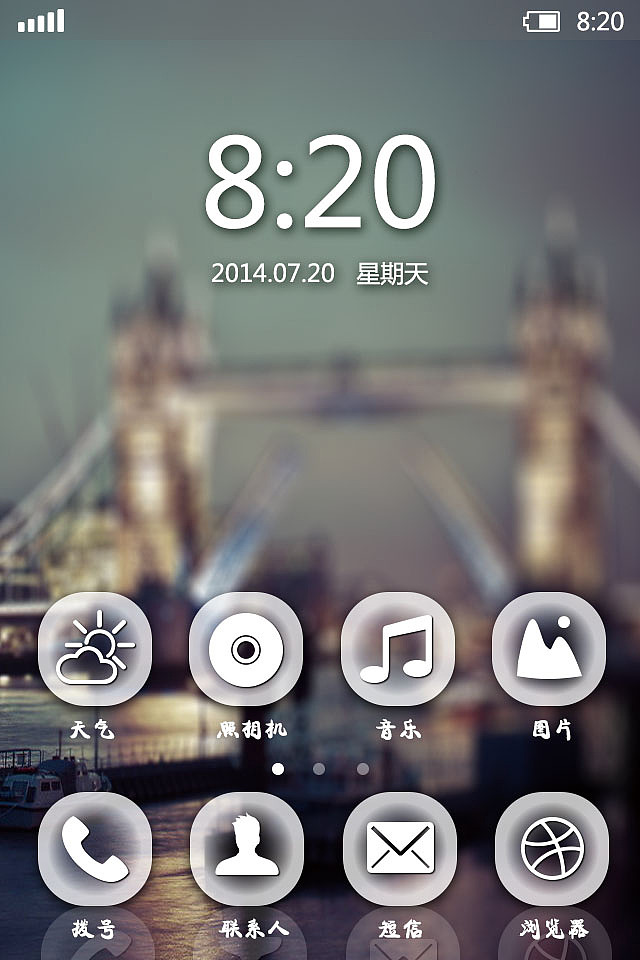The height and width of the screenshot is (960, 640).
Task: Open the 拨号 phone dialer
Action: click(95, 849)
